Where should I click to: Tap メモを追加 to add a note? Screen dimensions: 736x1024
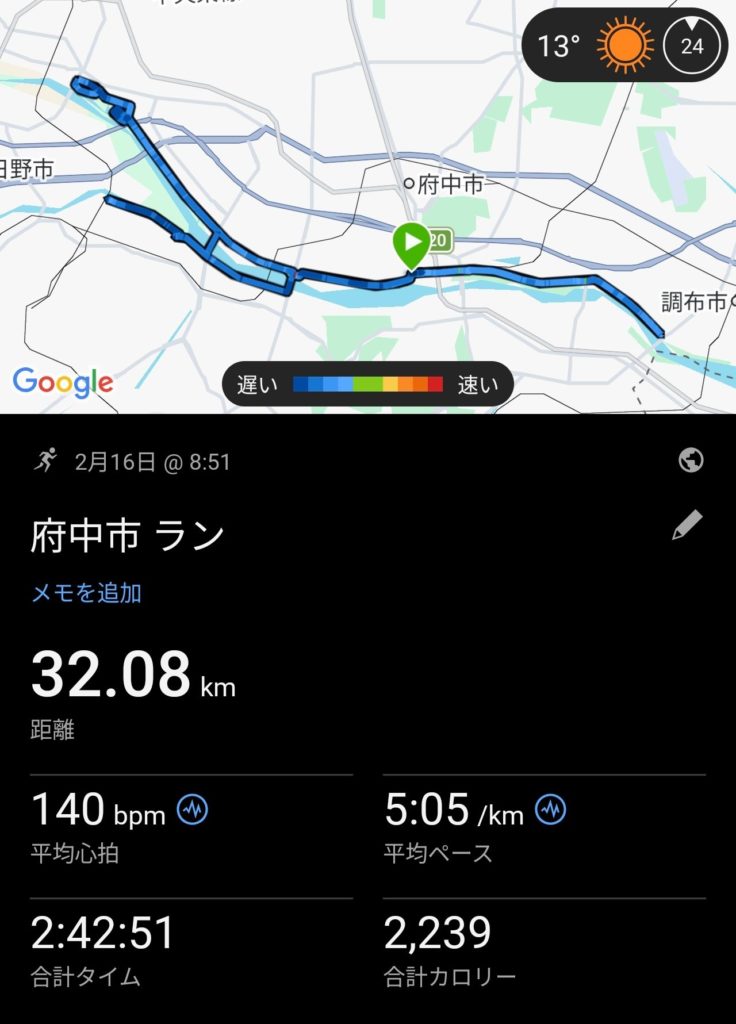(86, 593)
